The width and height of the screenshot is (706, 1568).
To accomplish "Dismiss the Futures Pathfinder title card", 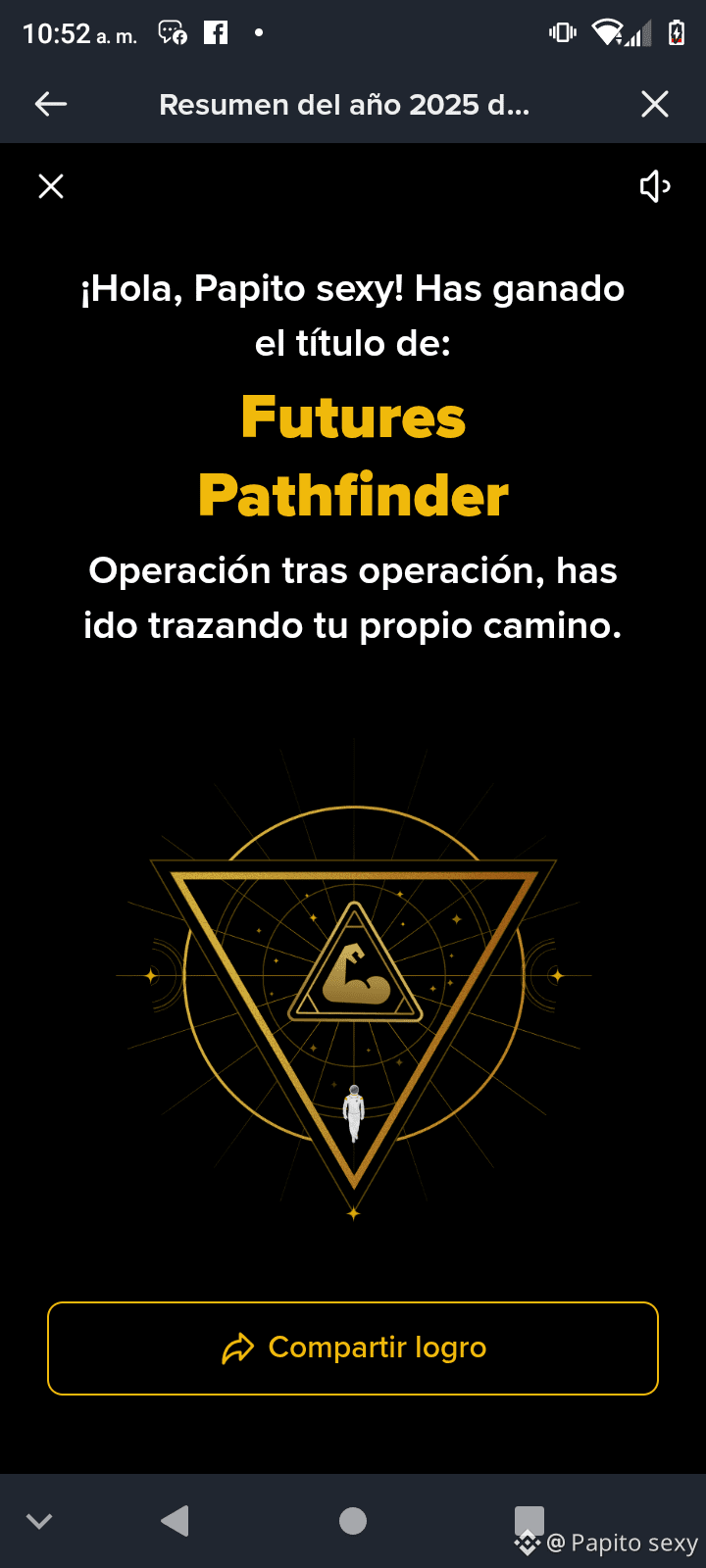I will (x=51, y=186).
